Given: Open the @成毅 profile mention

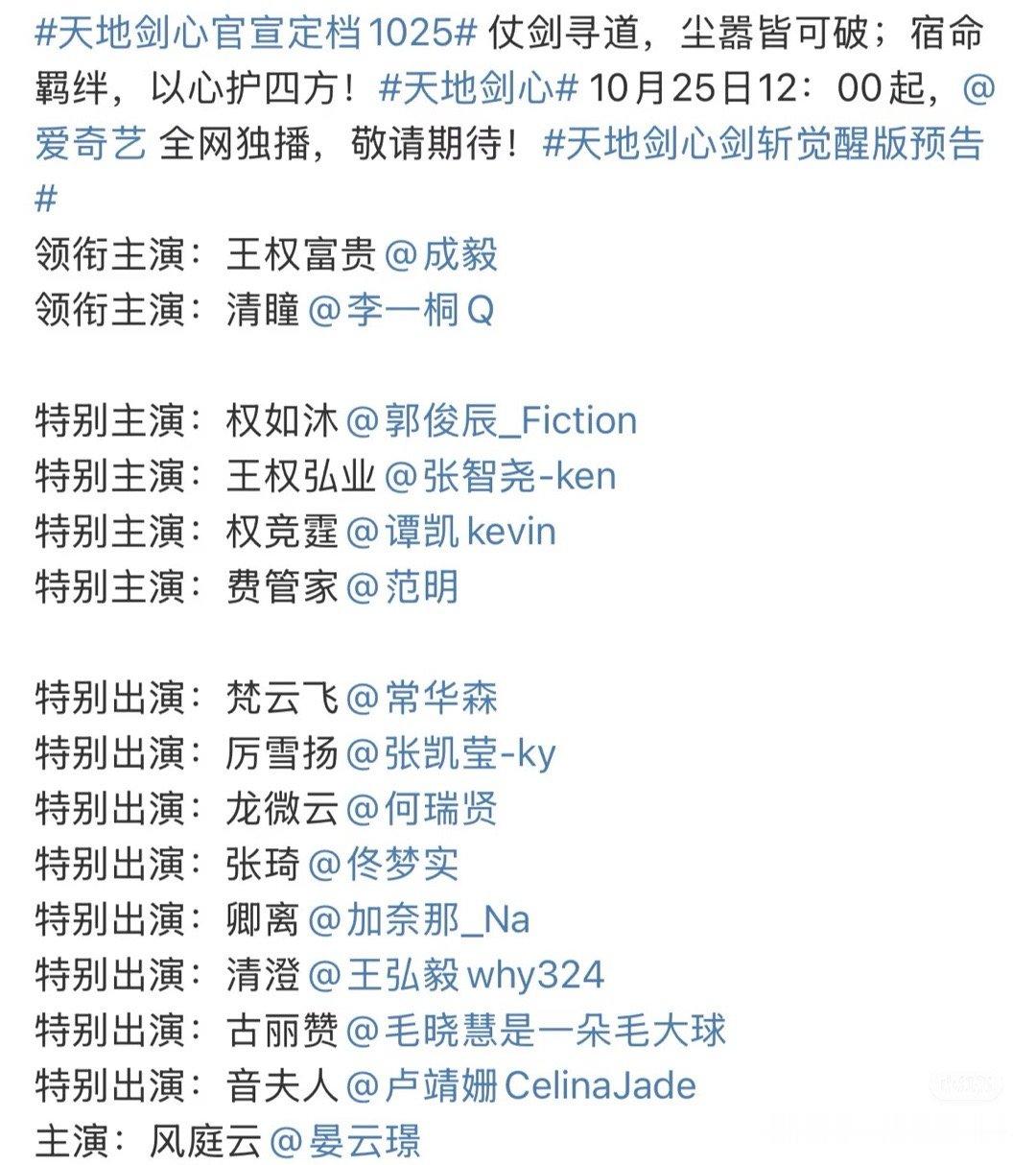Looking at the screenshot, I should tap(441, 255).
